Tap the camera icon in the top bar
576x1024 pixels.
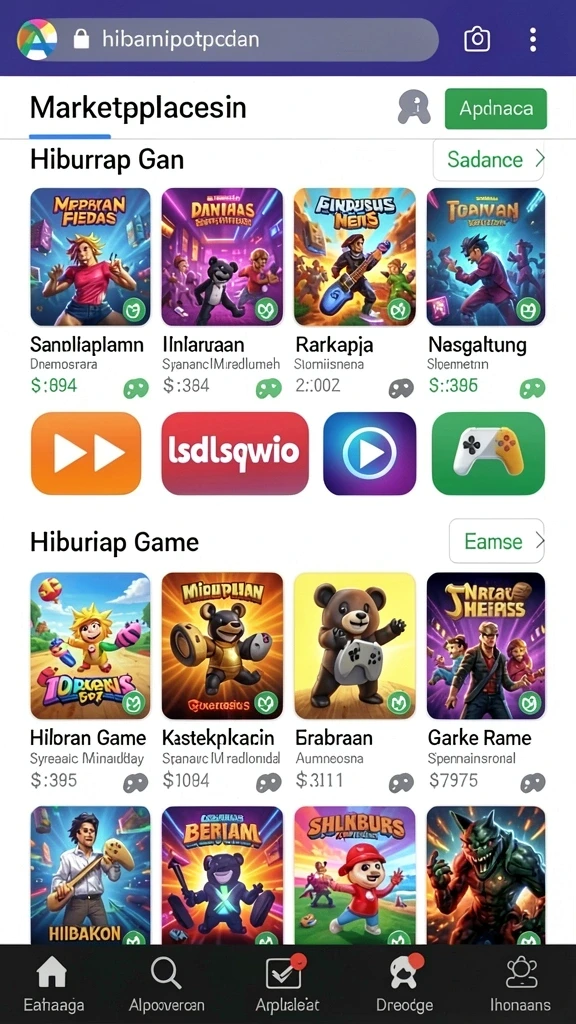(x=477, y=39)
